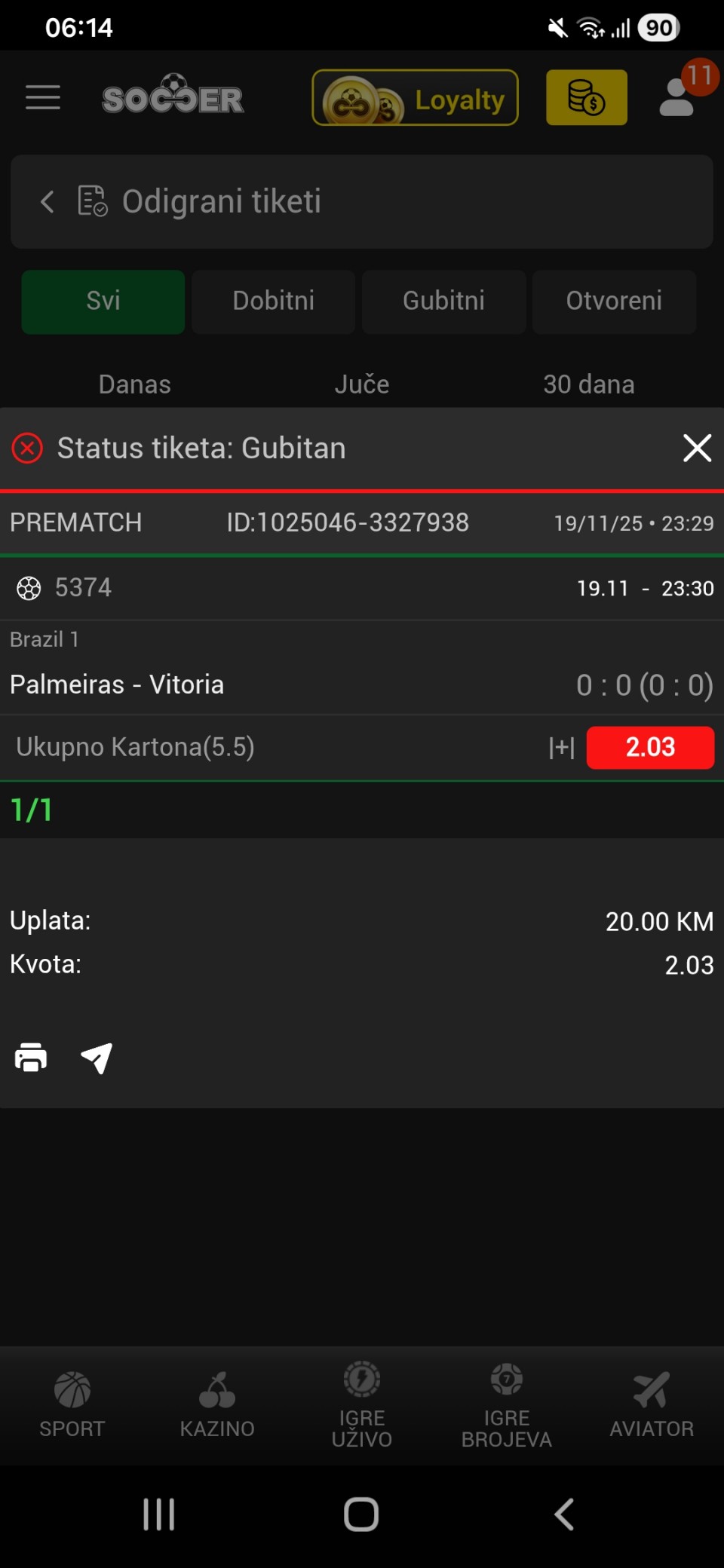Show tickets from Juče
Screen dimensions: 724x1568
362,384
